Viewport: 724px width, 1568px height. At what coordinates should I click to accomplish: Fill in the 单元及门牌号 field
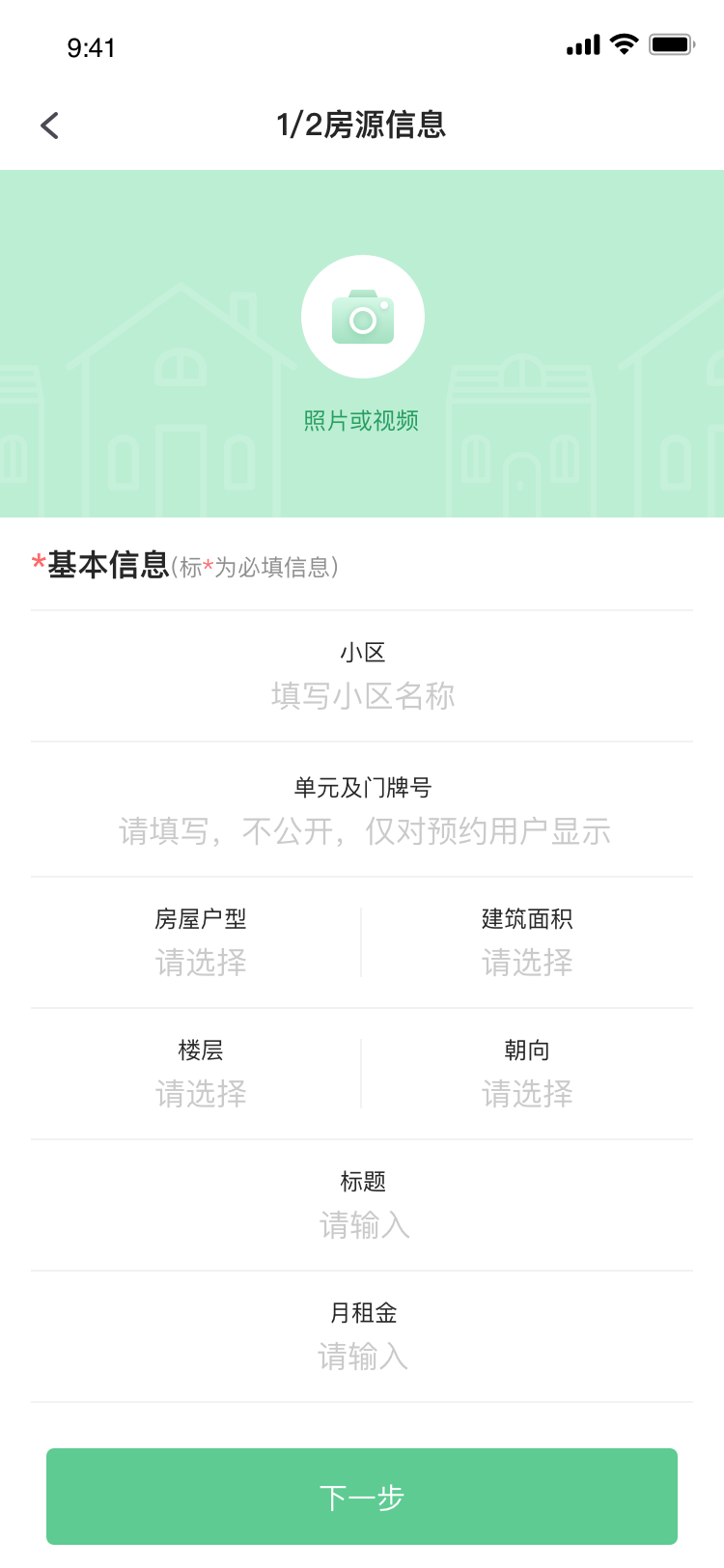tap(364, 830)
